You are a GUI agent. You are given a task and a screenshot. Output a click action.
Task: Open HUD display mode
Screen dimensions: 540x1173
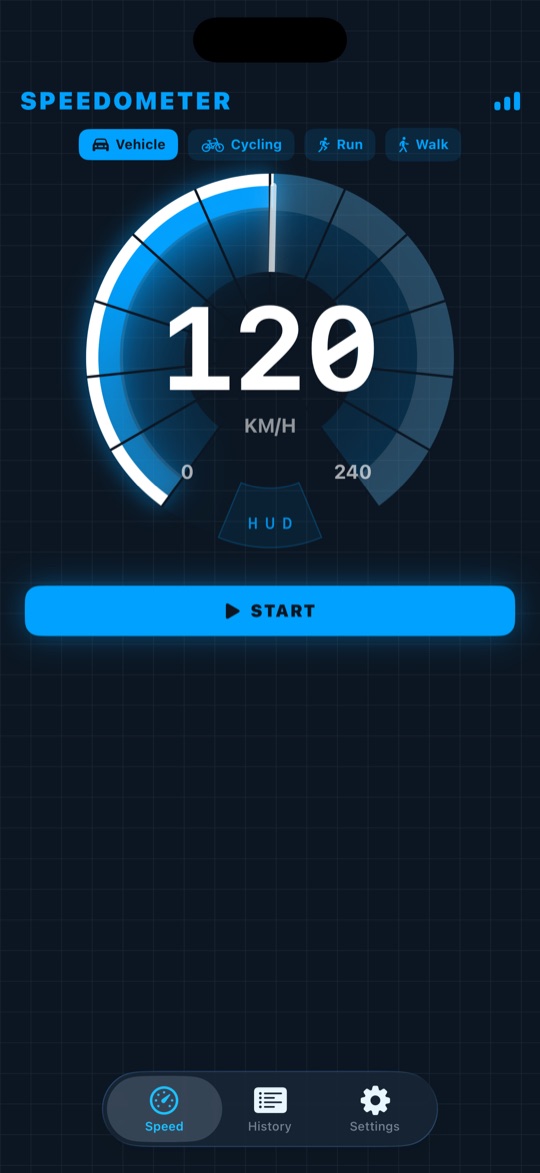click(270, 516)
